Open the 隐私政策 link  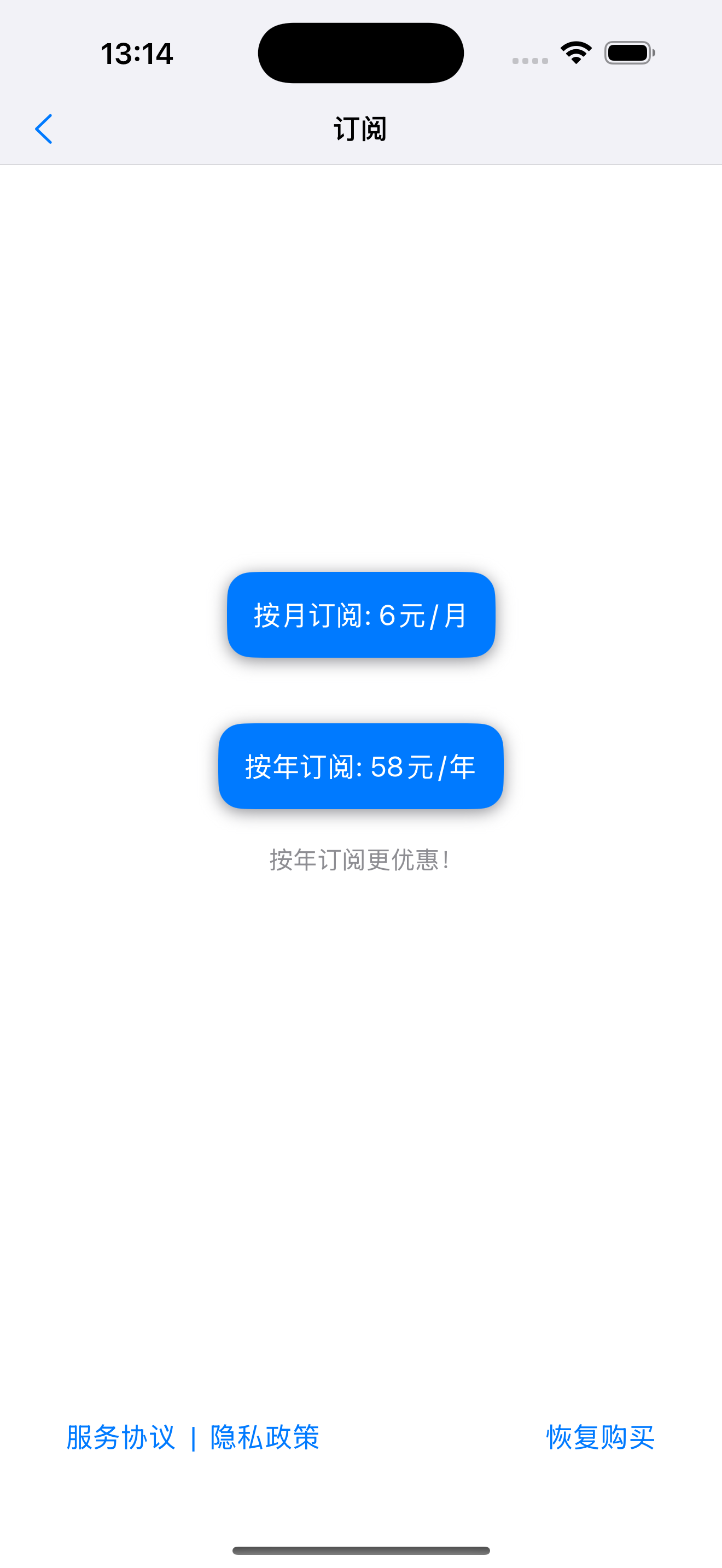[x=265, y=1438]
